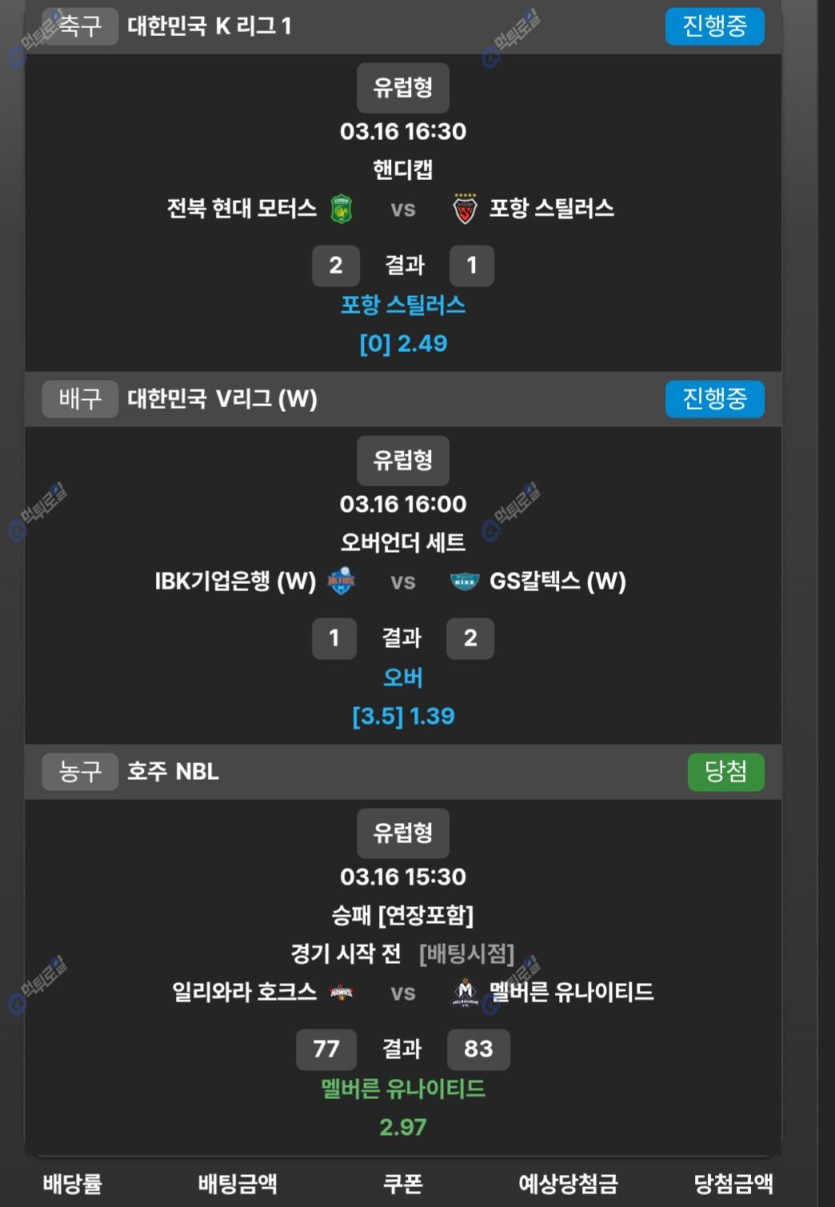Select the 농구 sport chip
This screenshot has height=1207, width=835.
pos(80,772)
